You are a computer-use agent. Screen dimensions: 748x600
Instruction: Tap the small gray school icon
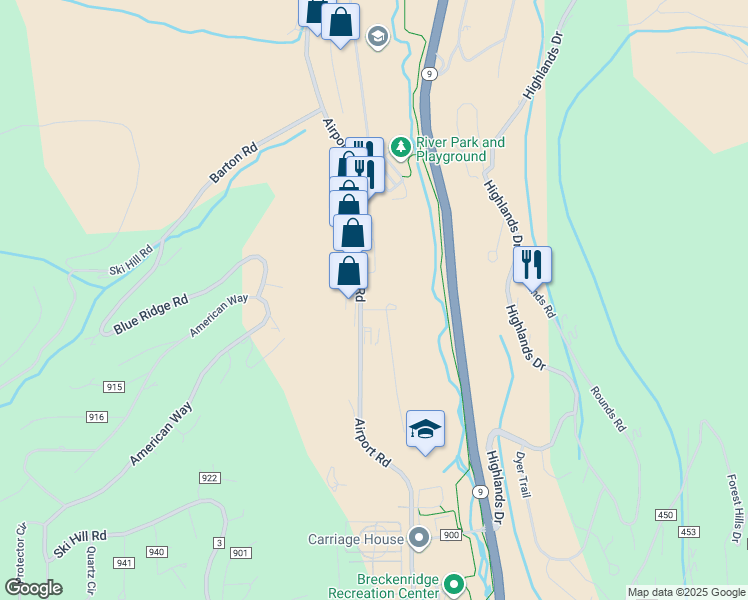pyautogui.click(x=378, y=37)
